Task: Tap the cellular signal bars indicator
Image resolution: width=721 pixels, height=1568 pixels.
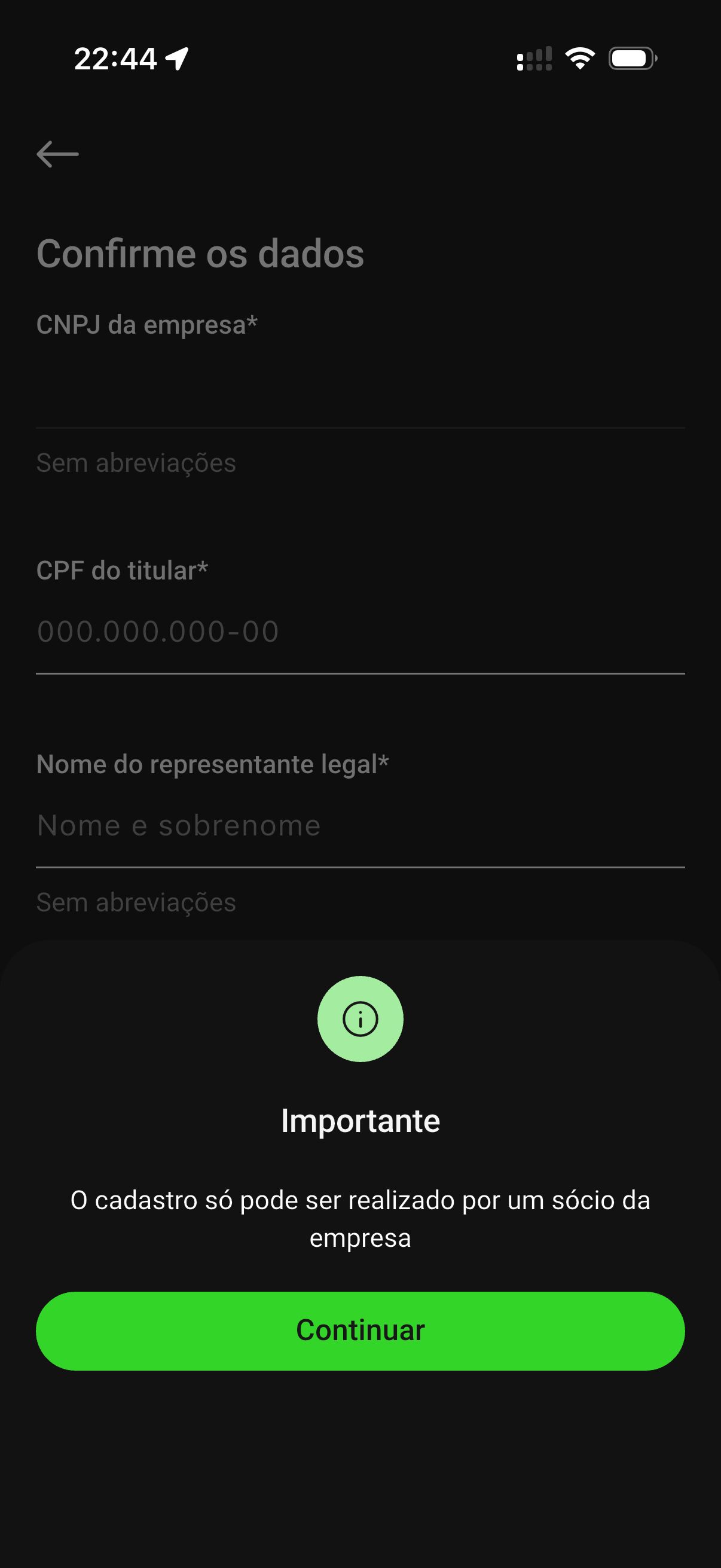Action: click(534, 58)
